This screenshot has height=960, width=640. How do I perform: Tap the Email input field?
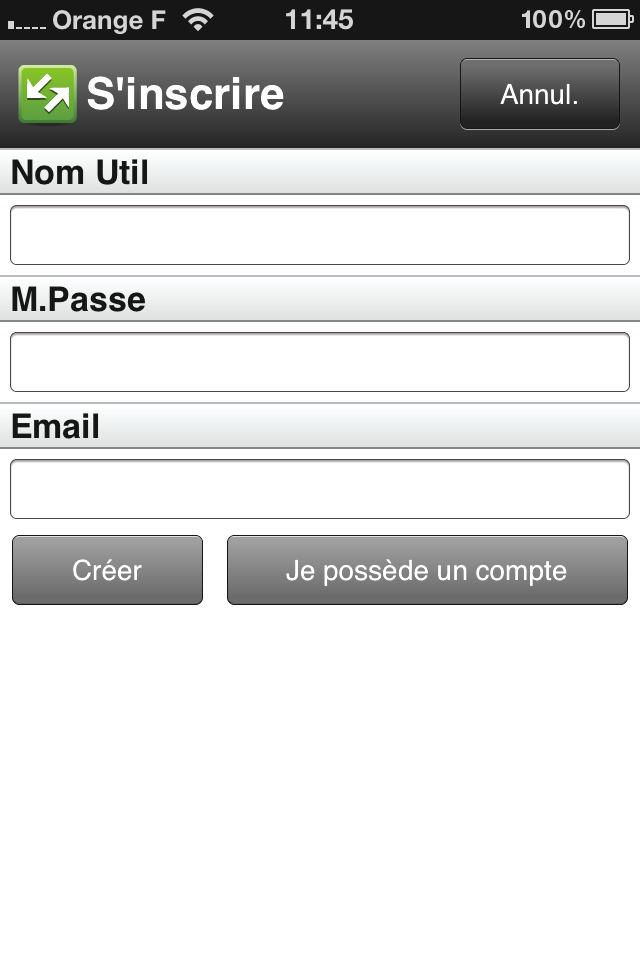(320, 489)
